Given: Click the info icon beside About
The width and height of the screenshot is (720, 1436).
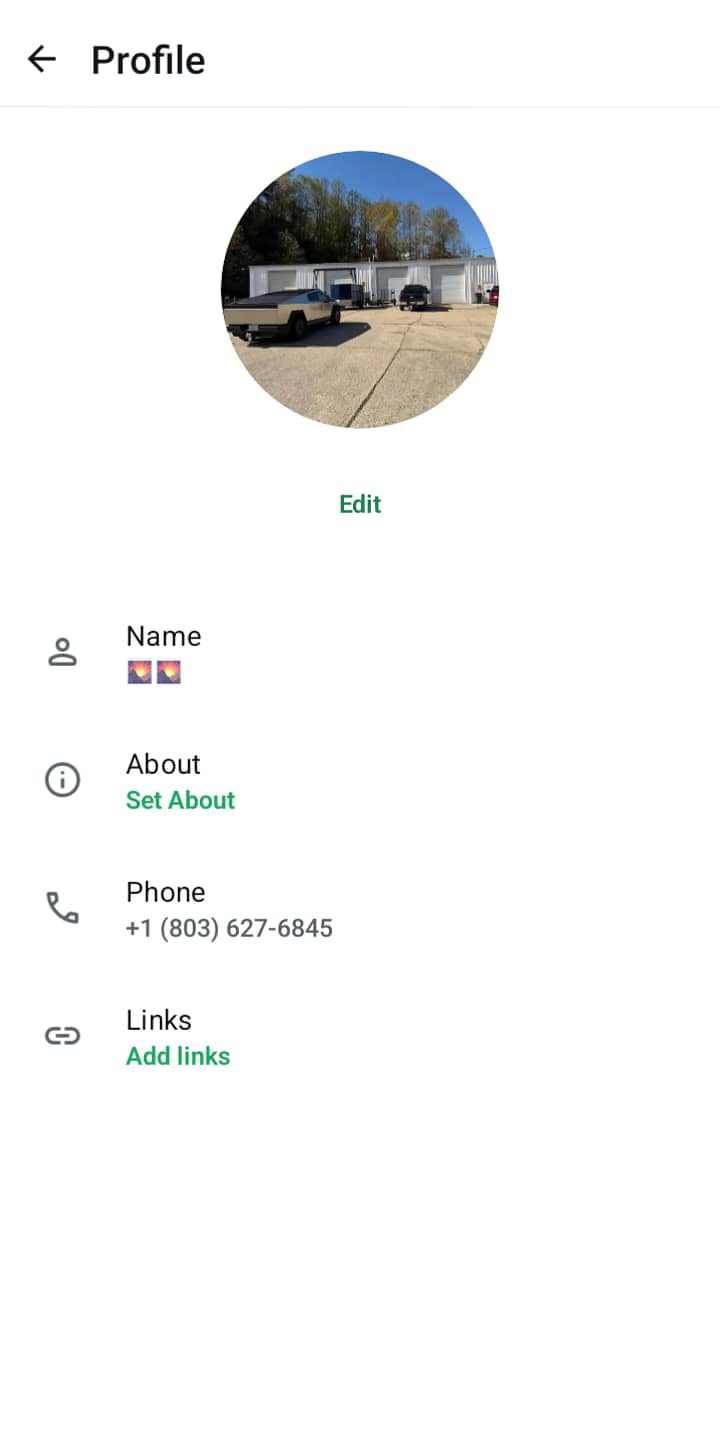Looking at the screenshot, I should coord(62,779).
